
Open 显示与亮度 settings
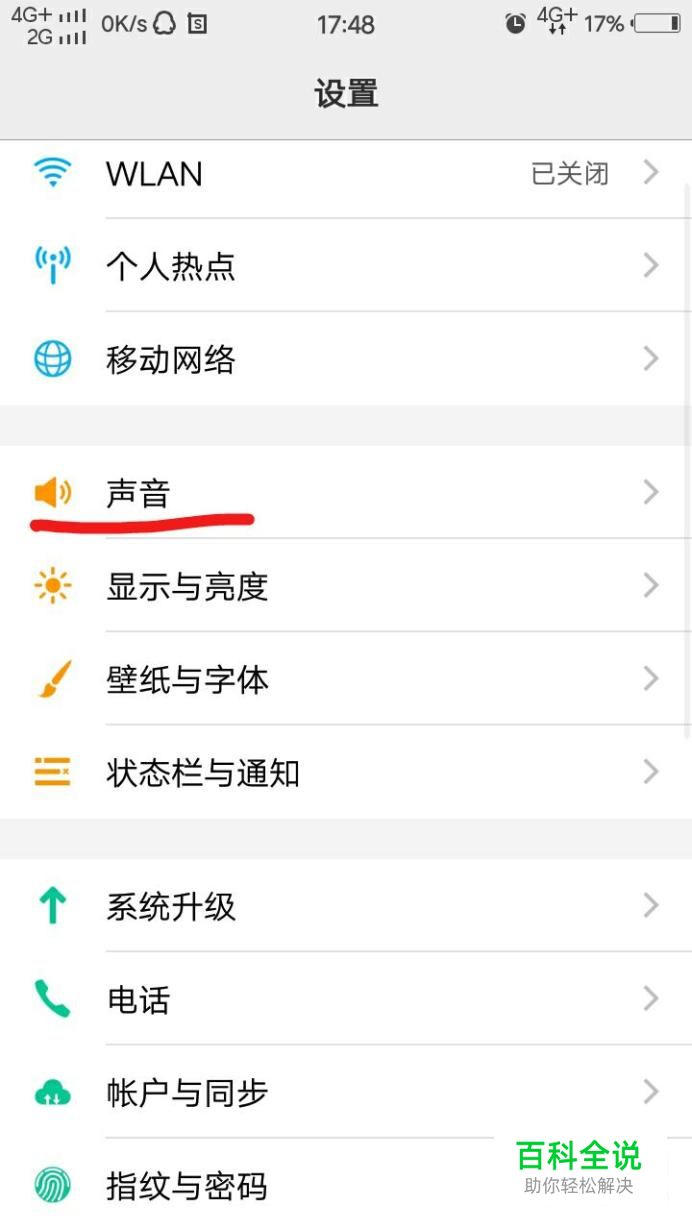pos(345,586)
